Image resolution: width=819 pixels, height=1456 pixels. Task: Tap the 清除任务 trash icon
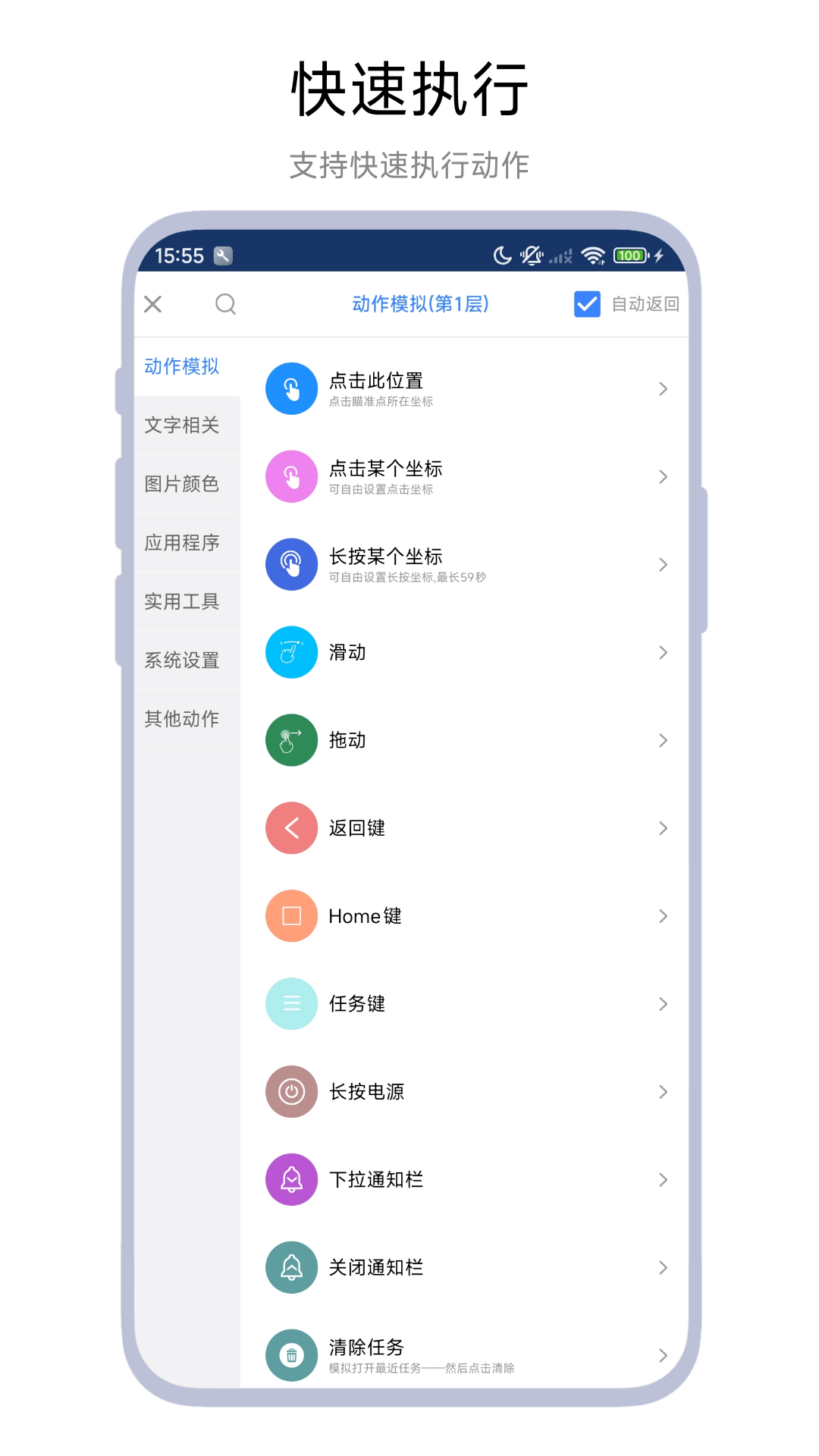click(x=291, y=1355)
